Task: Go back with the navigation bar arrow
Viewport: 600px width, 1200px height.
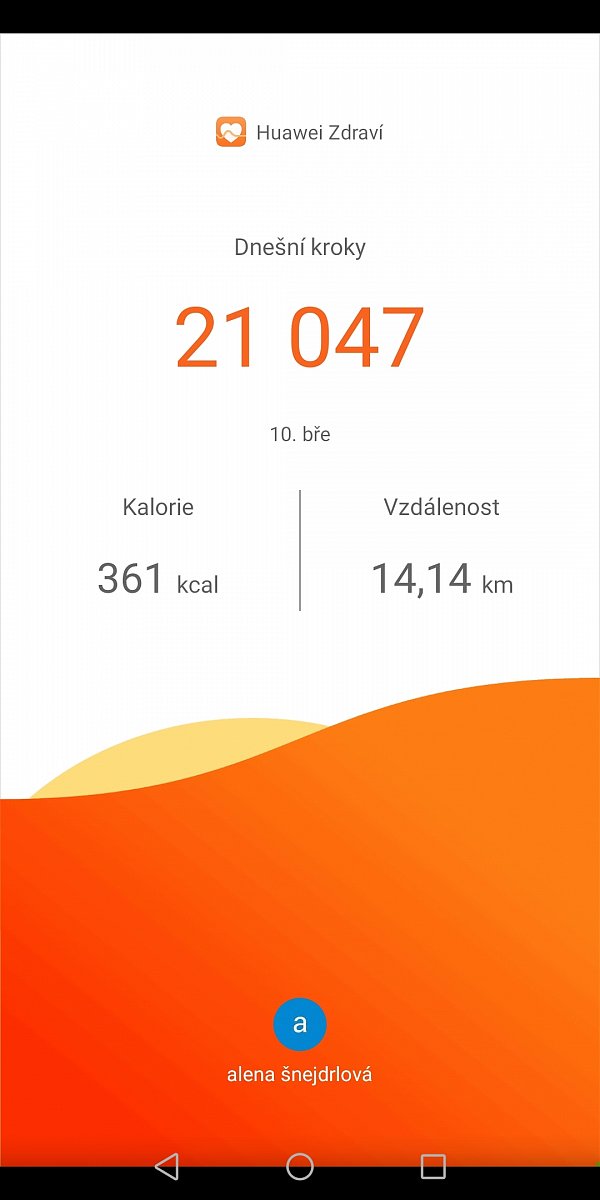Action: [x=167, y=1166]
